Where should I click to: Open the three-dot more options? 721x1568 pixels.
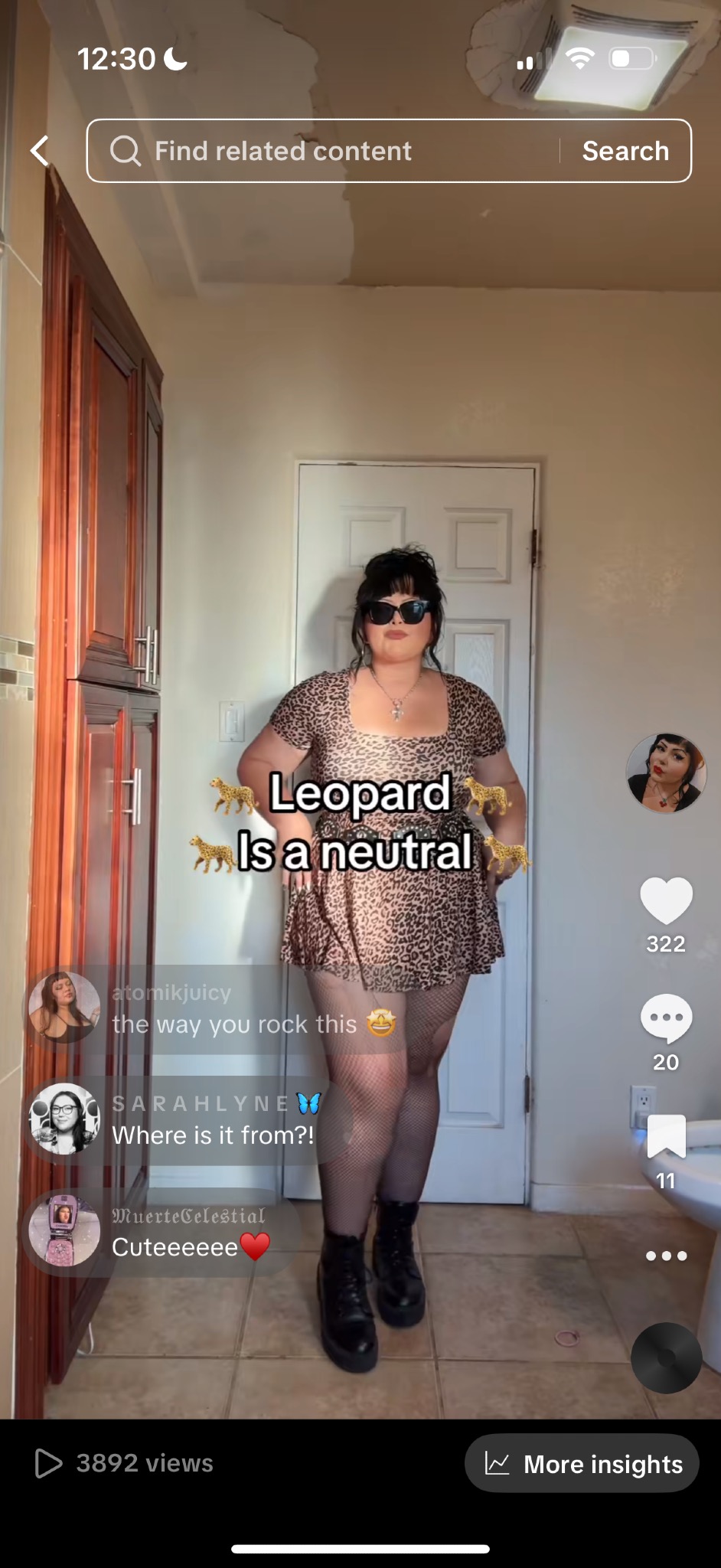(666, 1256)
